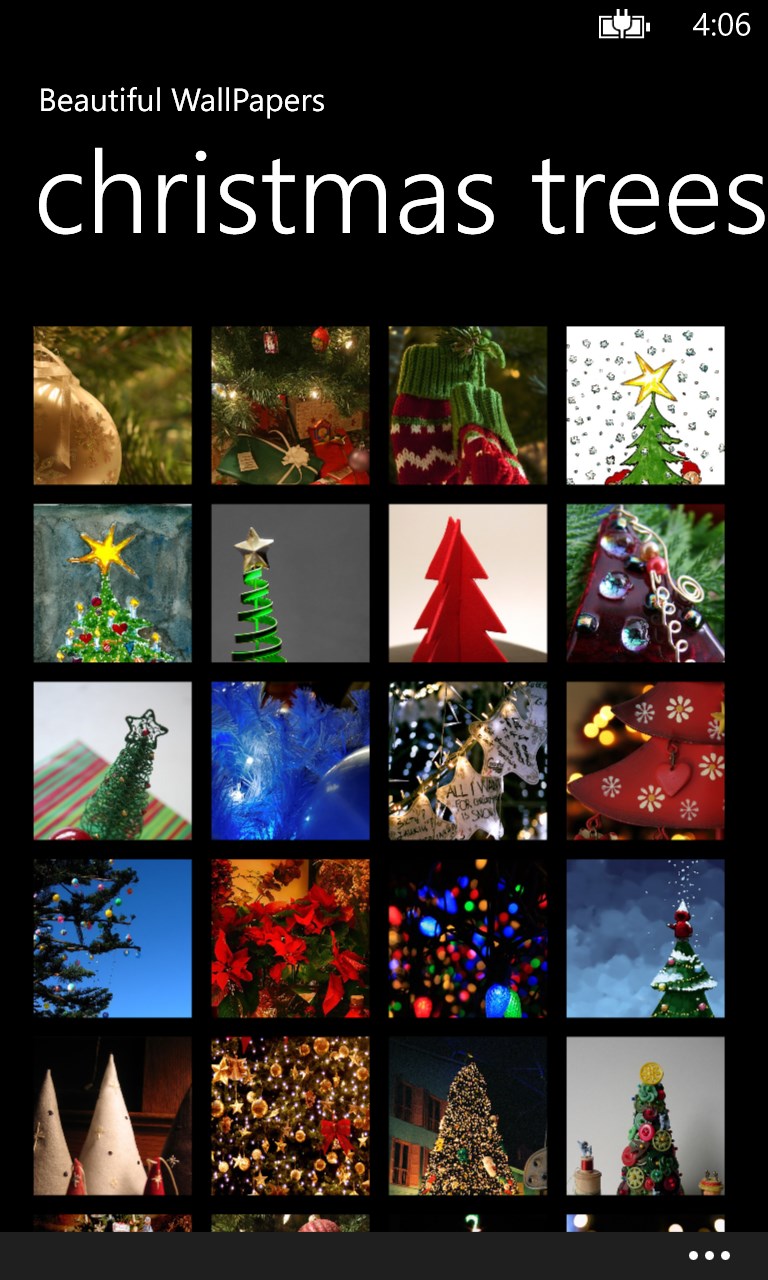Screen dimensions: 768x1280
Task: Select the red paper tree wallpaper
Action: [x=468, y=583]
